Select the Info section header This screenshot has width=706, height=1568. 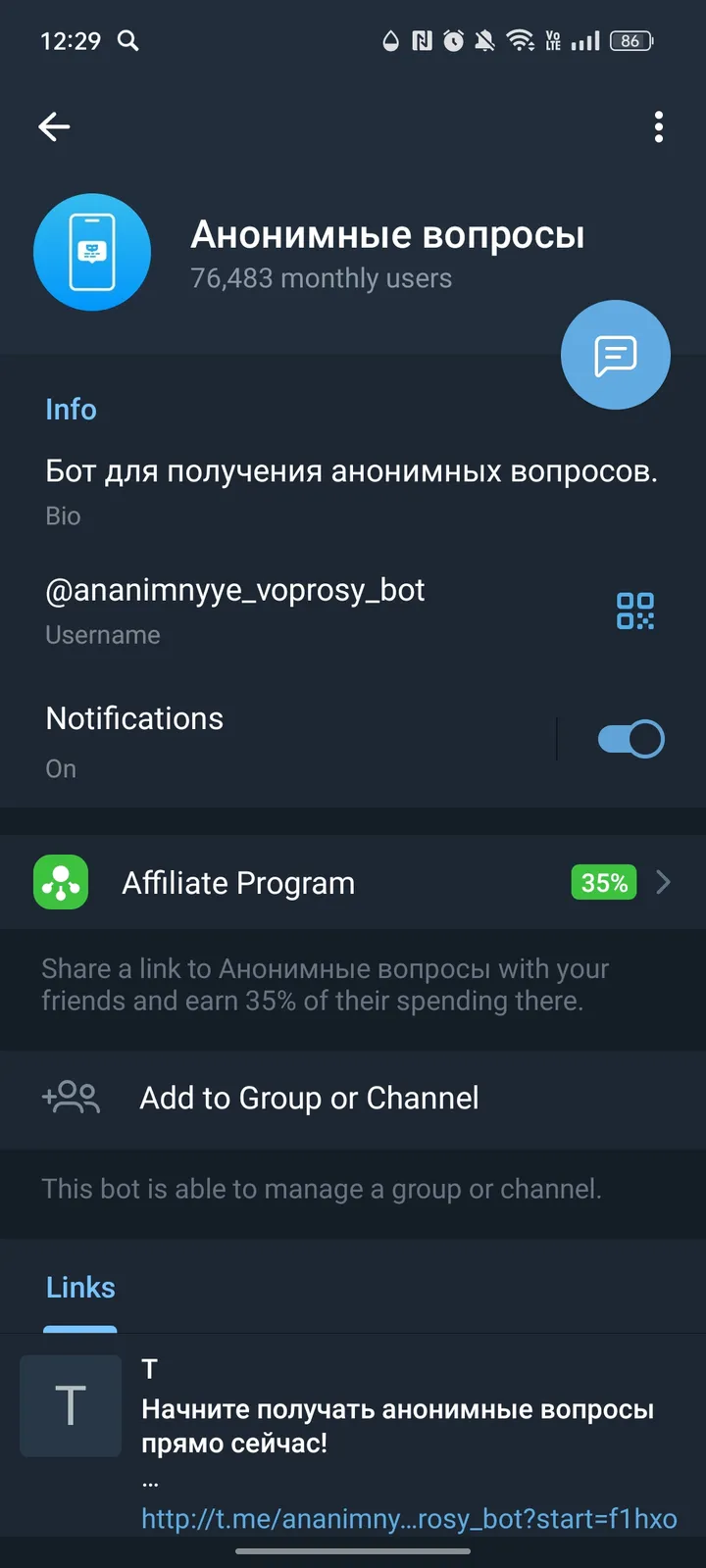(x=71, y=409)
